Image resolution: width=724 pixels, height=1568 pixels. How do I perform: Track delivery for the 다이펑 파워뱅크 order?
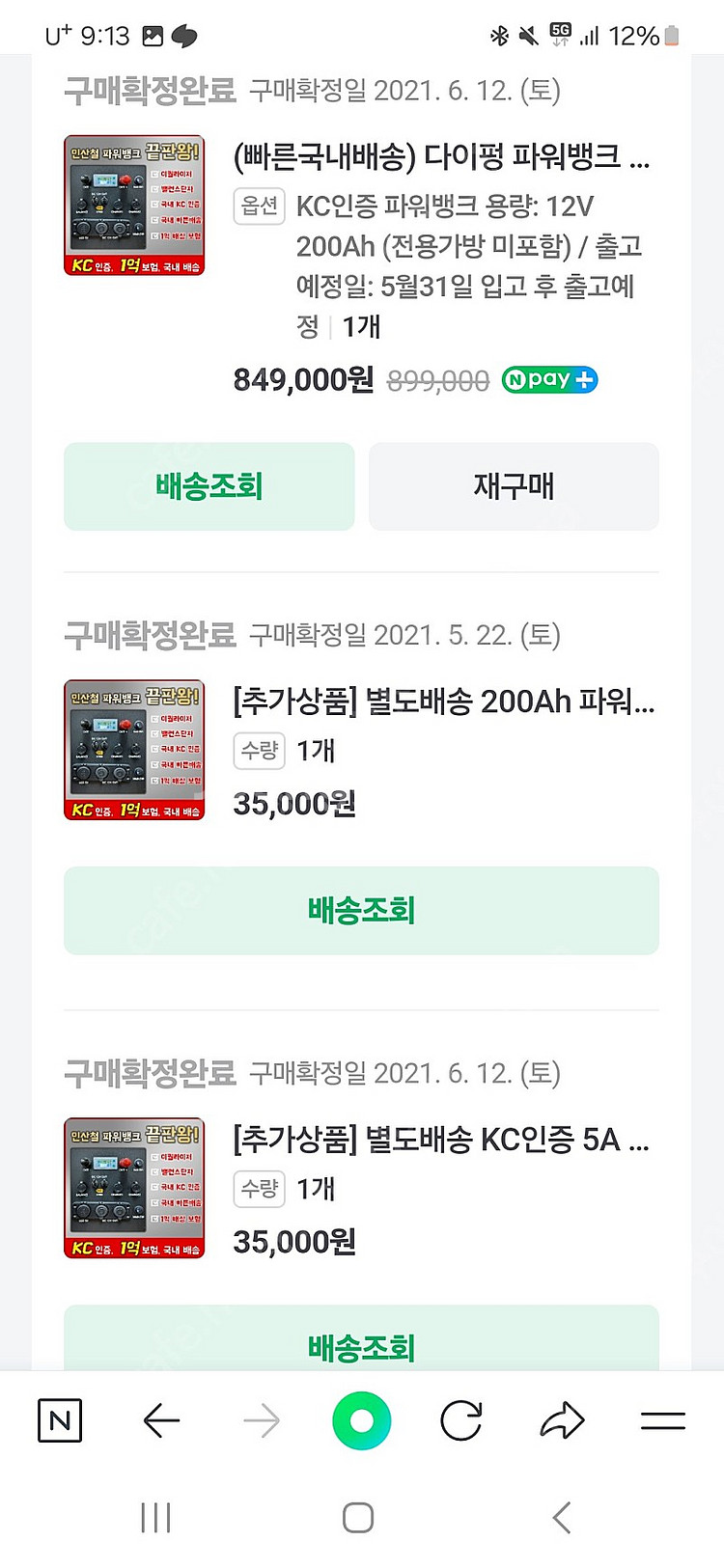209,486
